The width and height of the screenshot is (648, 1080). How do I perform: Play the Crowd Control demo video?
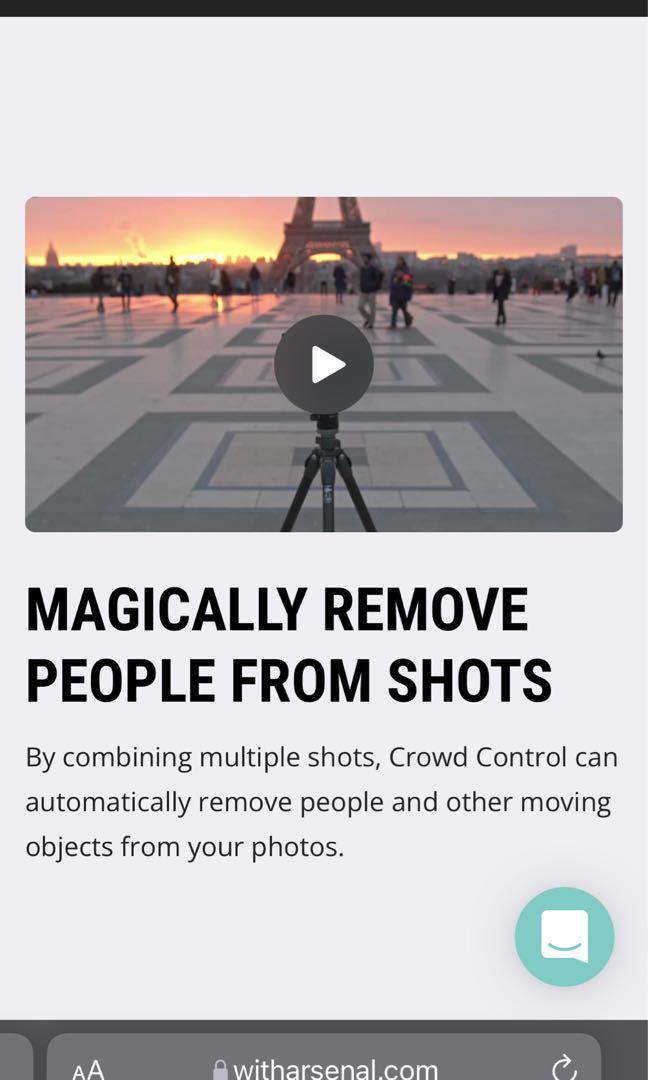click(x=323, y=365)
